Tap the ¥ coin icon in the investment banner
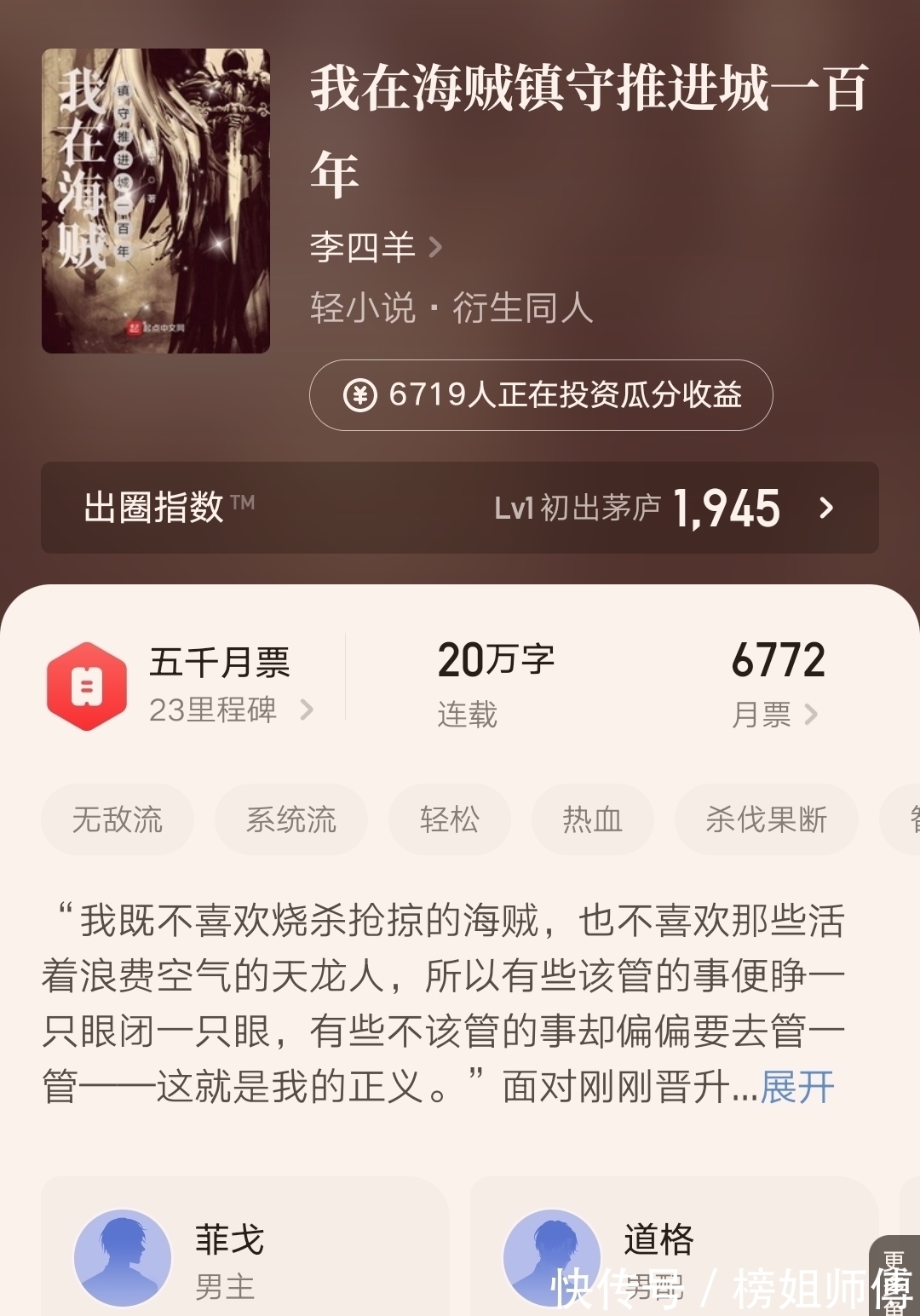The height and width of the screenshot is (1316, 920). click(362, 394)
